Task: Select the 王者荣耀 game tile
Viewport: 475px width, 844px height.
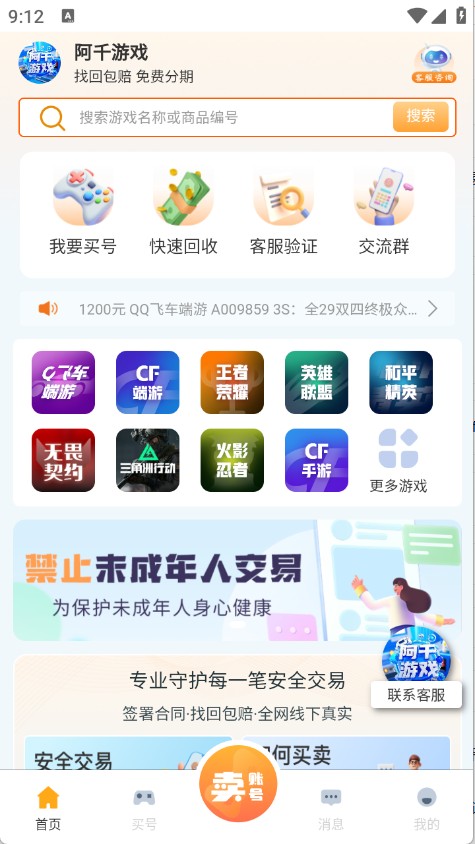Action: point(232,382)
